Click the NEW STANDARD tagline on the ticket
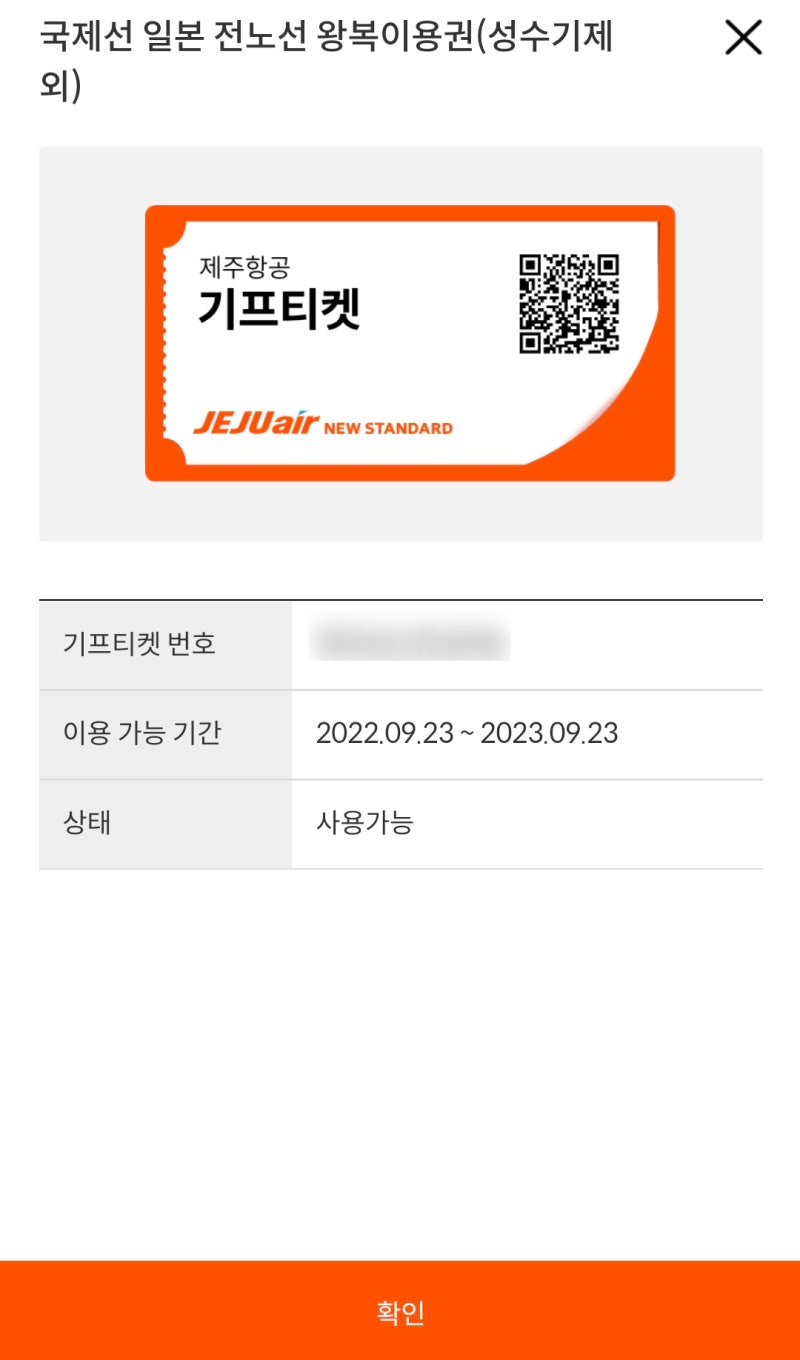800x1360 pixels. click(x=385, y=426)
